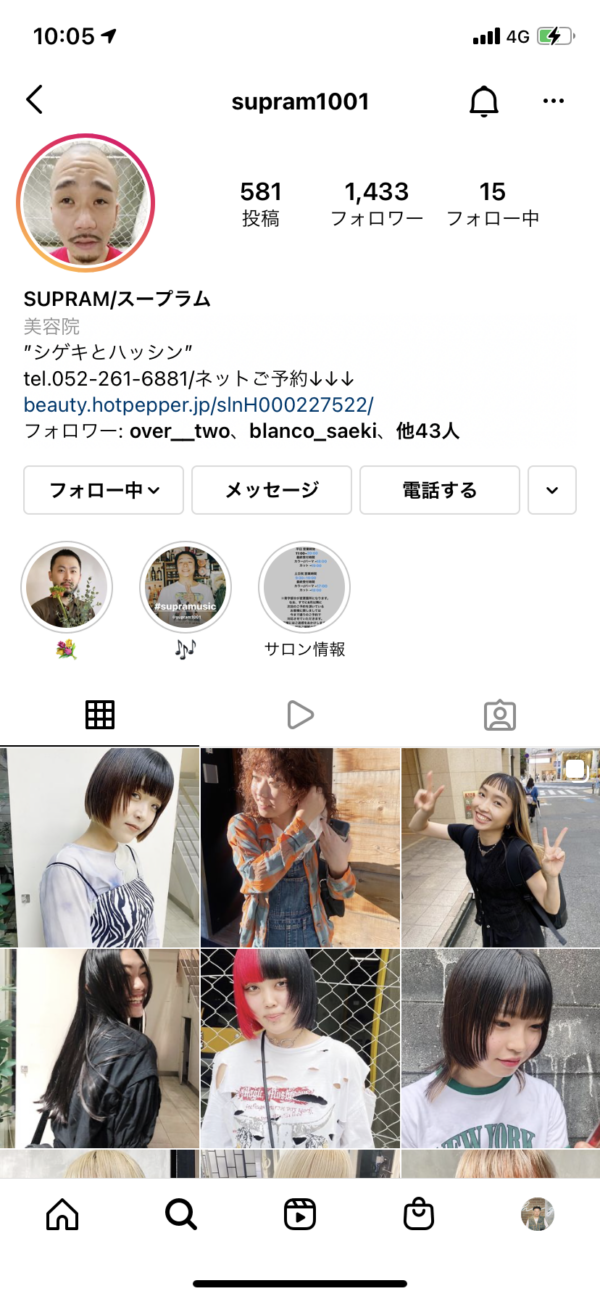Open the music notes story highlight
The height and width of the screenshot is (1299, 600).
coord(186,588)
